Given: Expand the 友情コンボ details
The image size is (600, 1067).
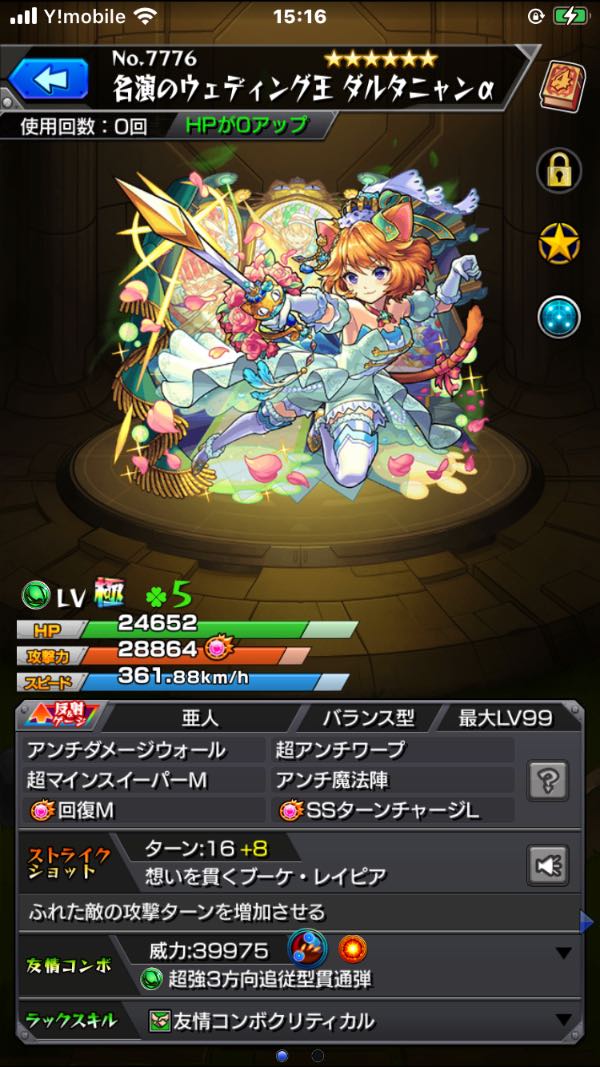Looking at the screenshot, I should pos(564,953).
